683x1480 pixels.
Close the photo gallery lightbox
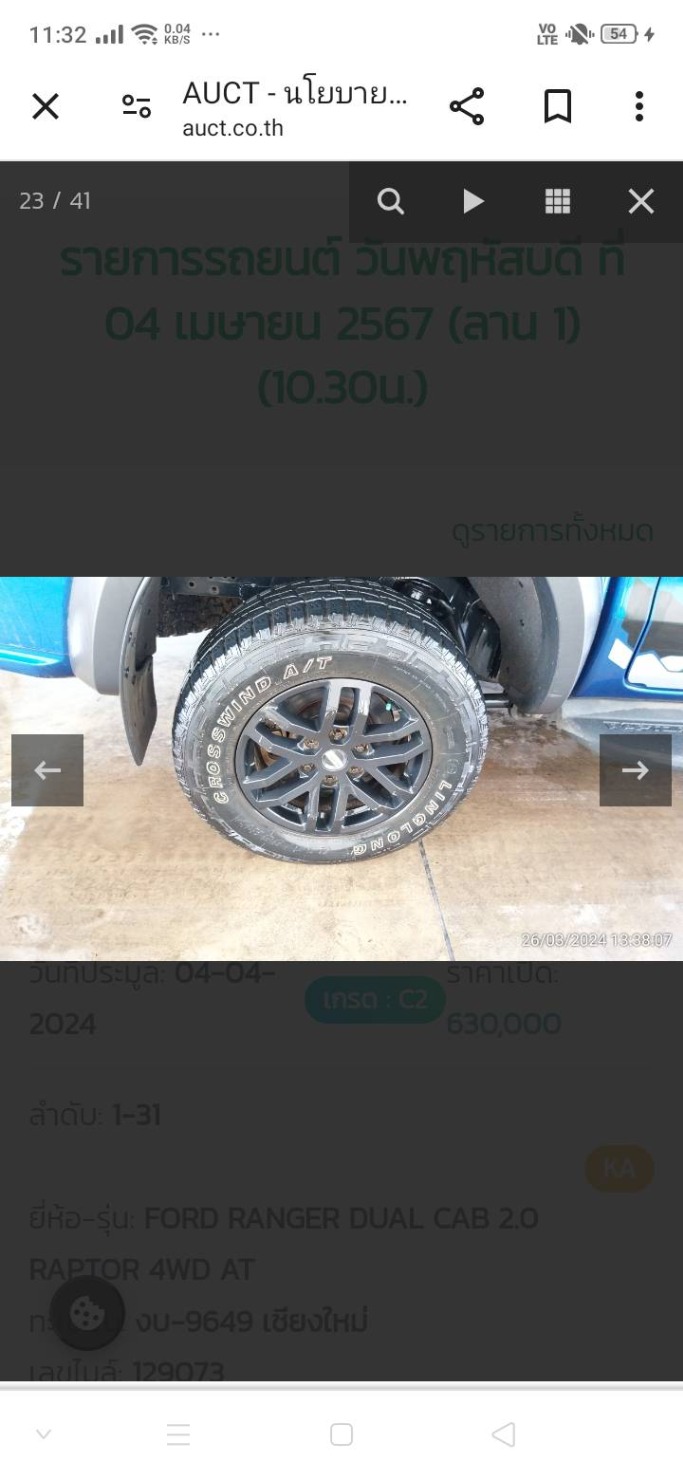pos(641,201)
